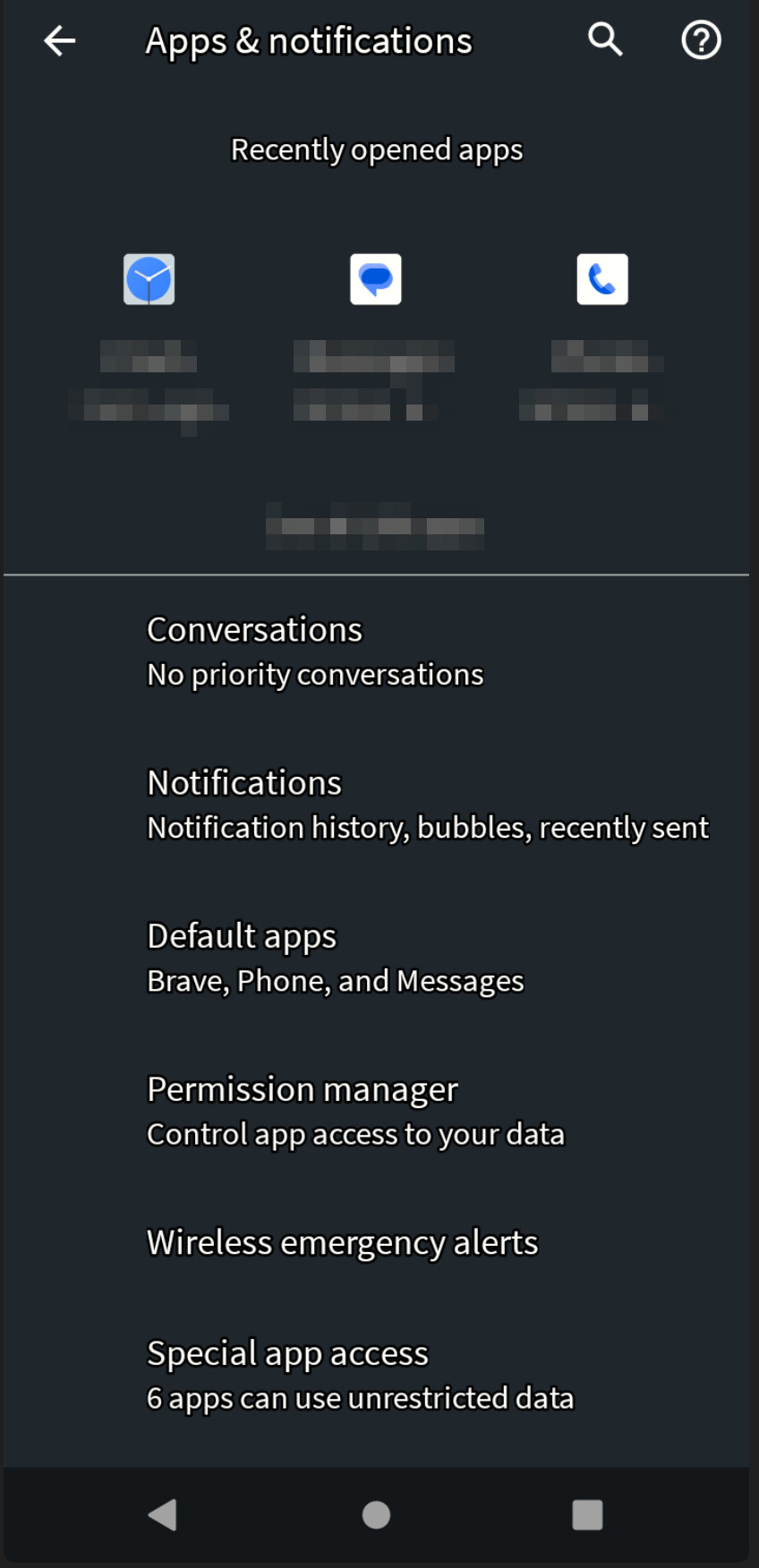The height and width of the screenshot is (1568, 759).
Task: Tap the system home button
Action: (x=376, y=1515)
